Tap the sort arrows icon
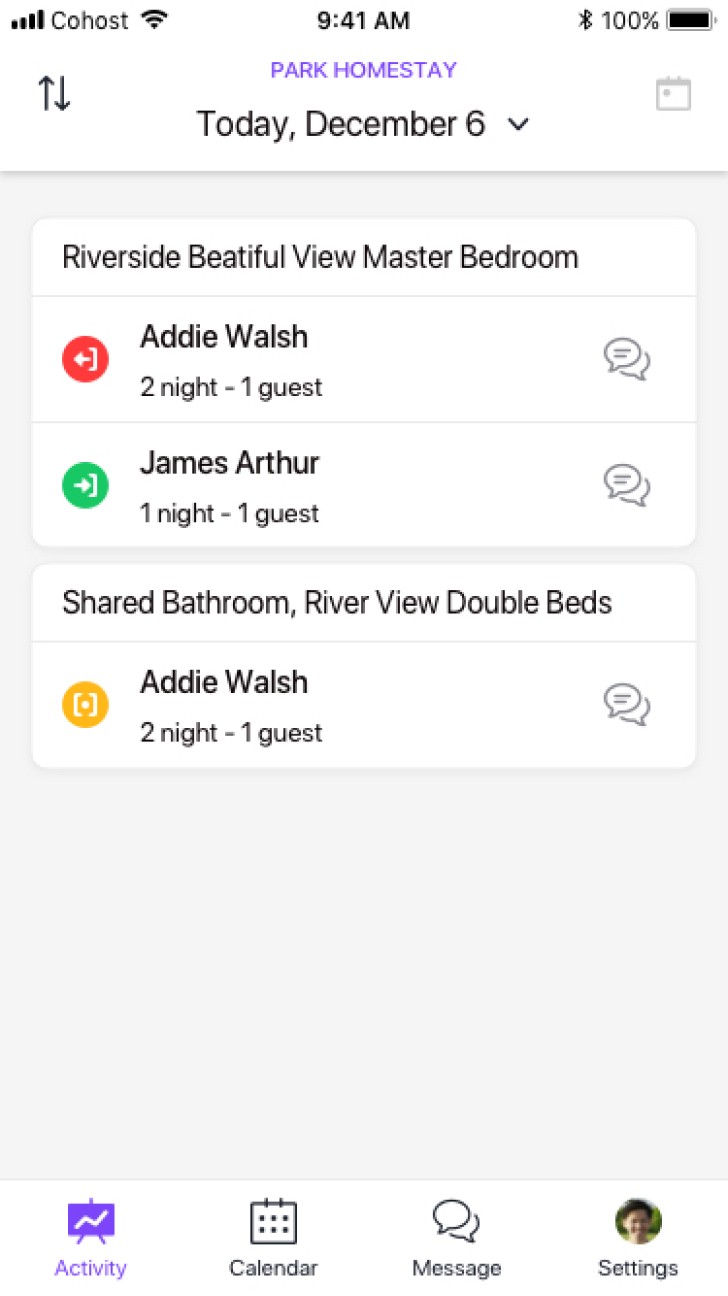Viewport: 728px width, 1296px height. click(54, 93)
